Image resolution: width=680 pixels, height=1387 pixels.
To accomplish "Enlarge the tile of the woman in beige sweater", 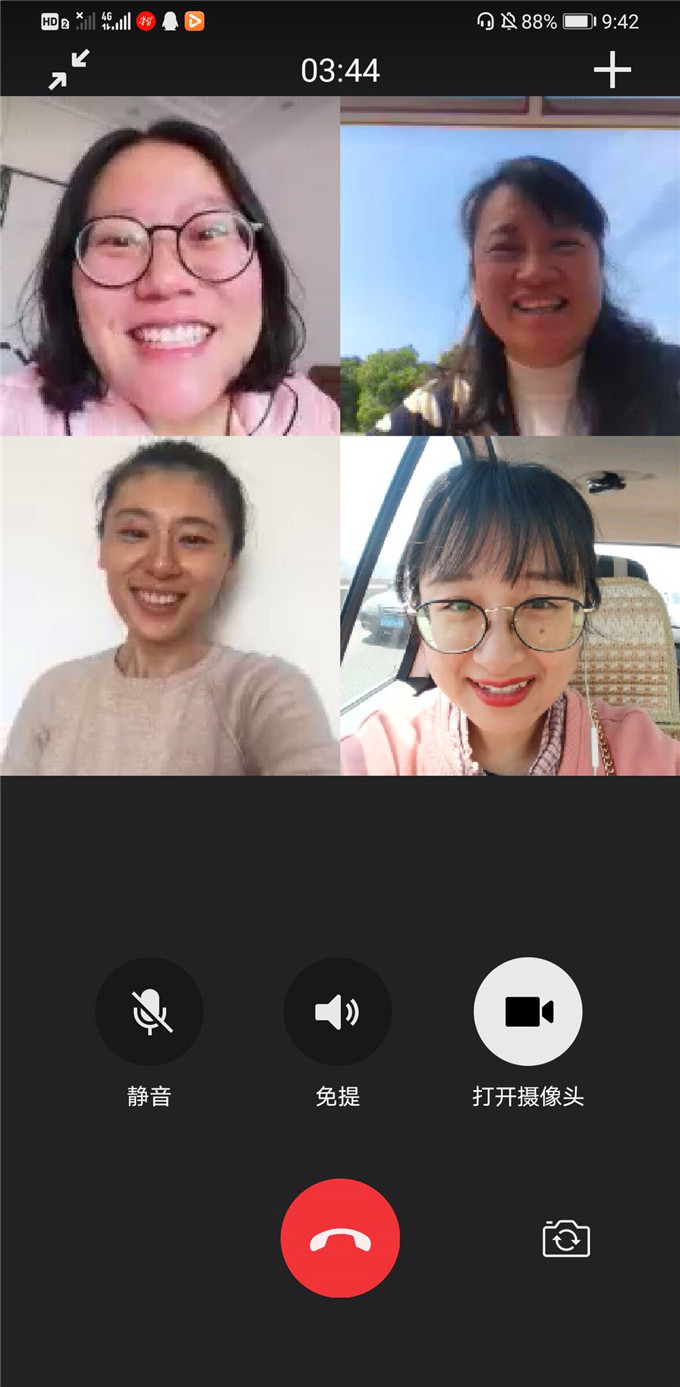I will pos(170,606).
